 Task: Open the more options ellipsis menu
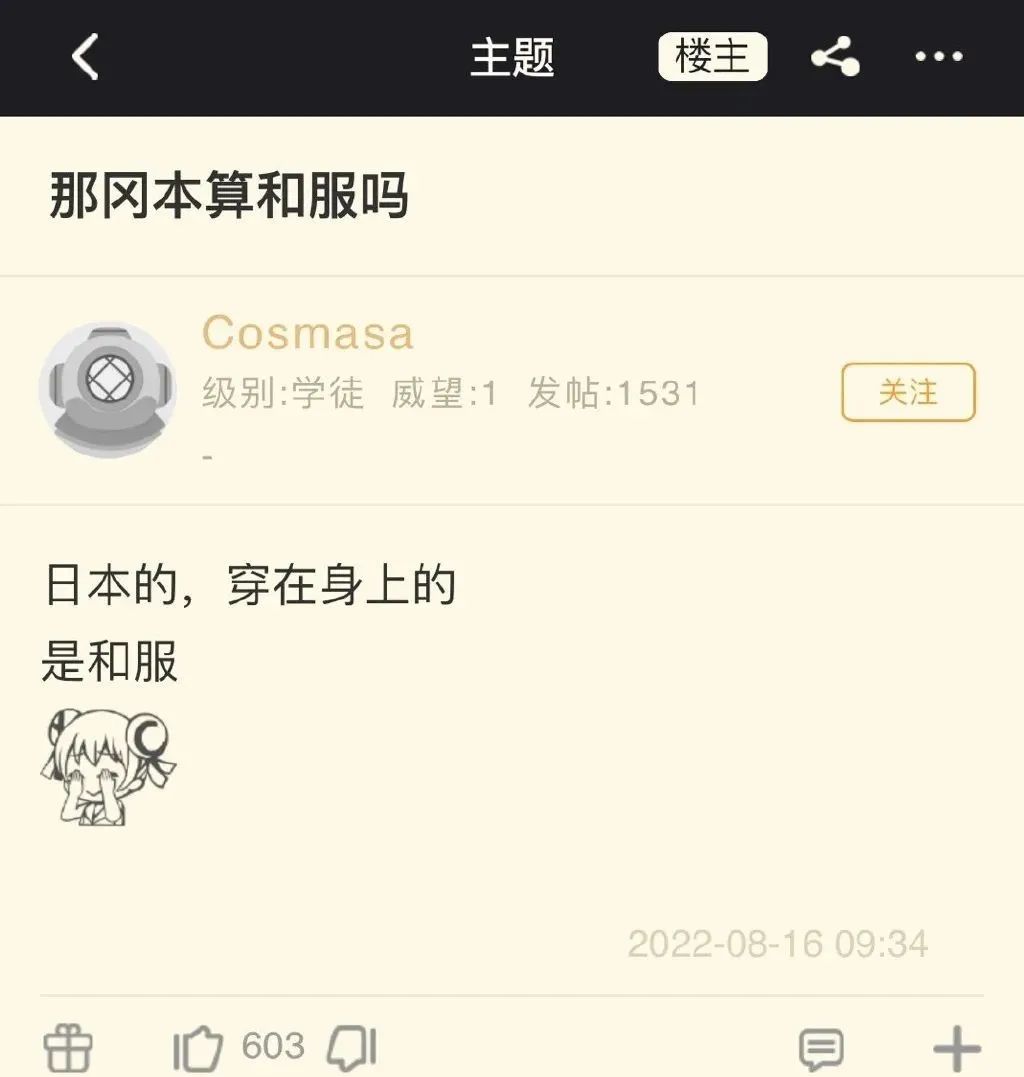937,57
